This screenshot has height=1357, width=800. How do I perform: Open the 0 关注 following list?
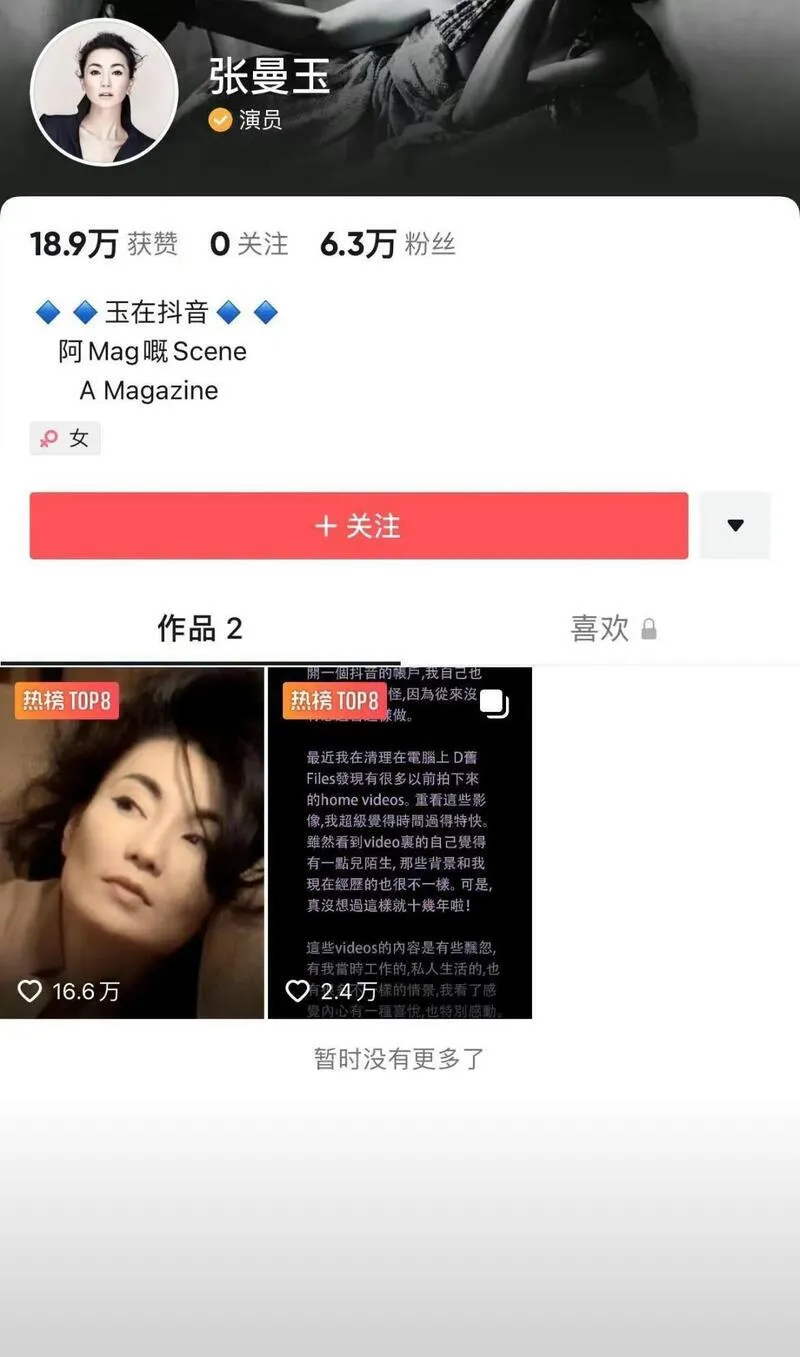pos(248,244)
